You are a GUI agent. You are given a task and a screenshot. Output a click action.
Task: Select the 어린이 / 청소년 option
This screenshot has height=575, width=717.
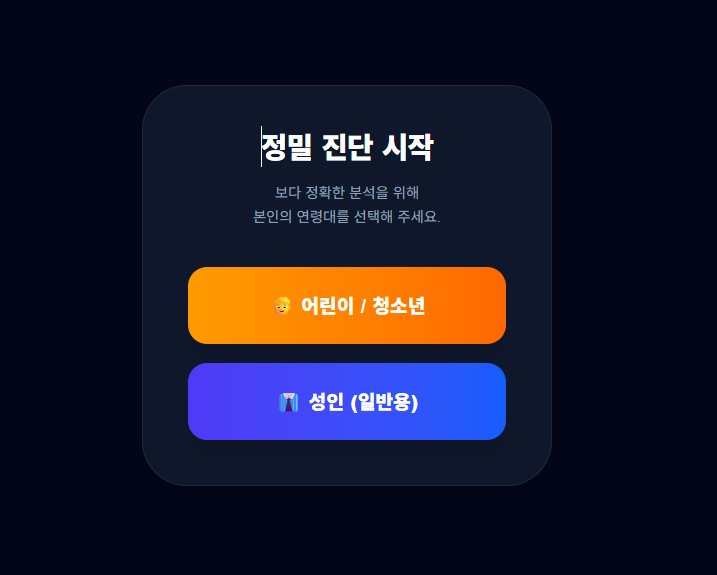347,306
